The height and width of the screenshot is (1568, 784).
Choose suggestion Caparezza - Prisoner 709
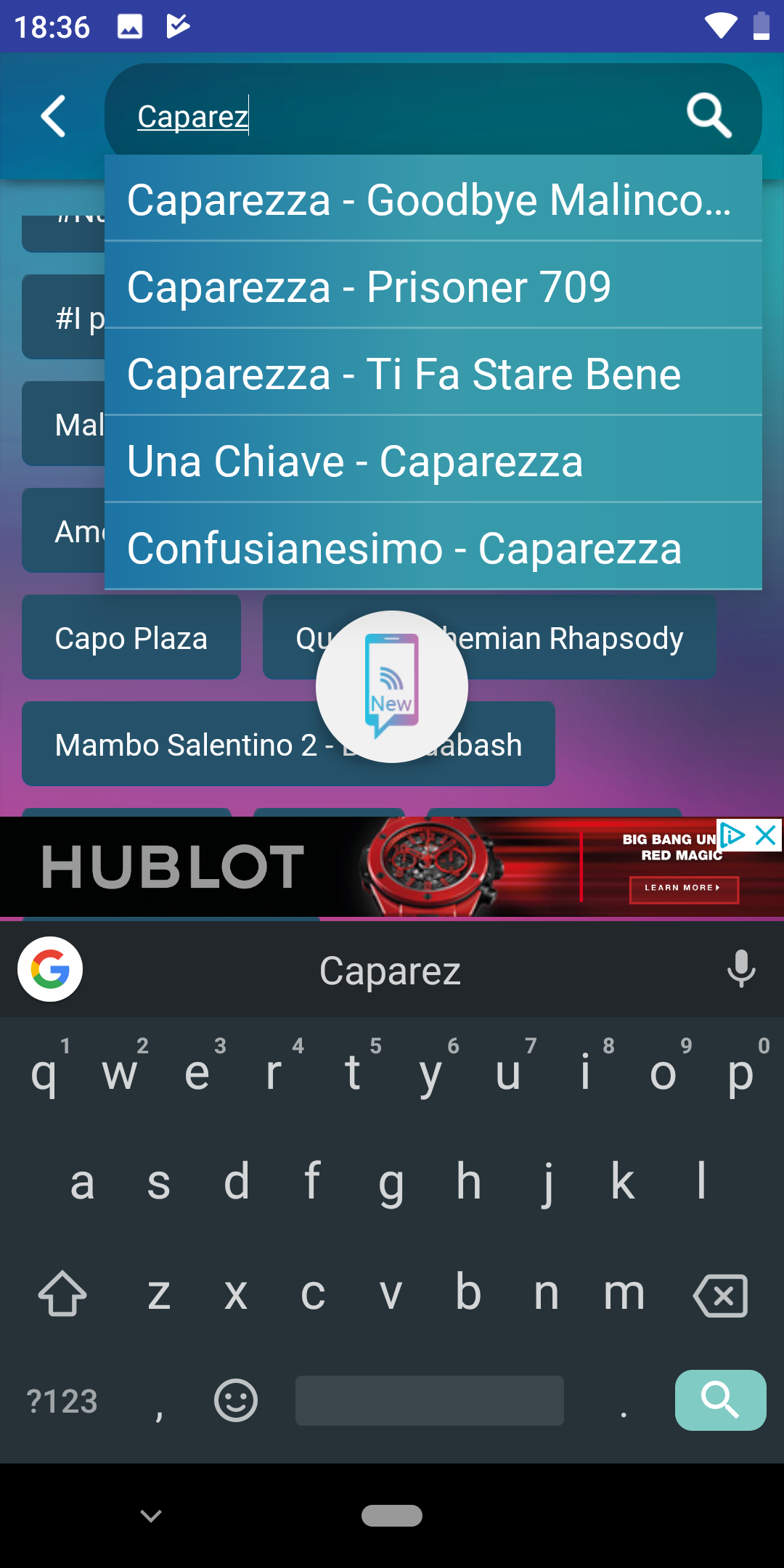point(433,285)
